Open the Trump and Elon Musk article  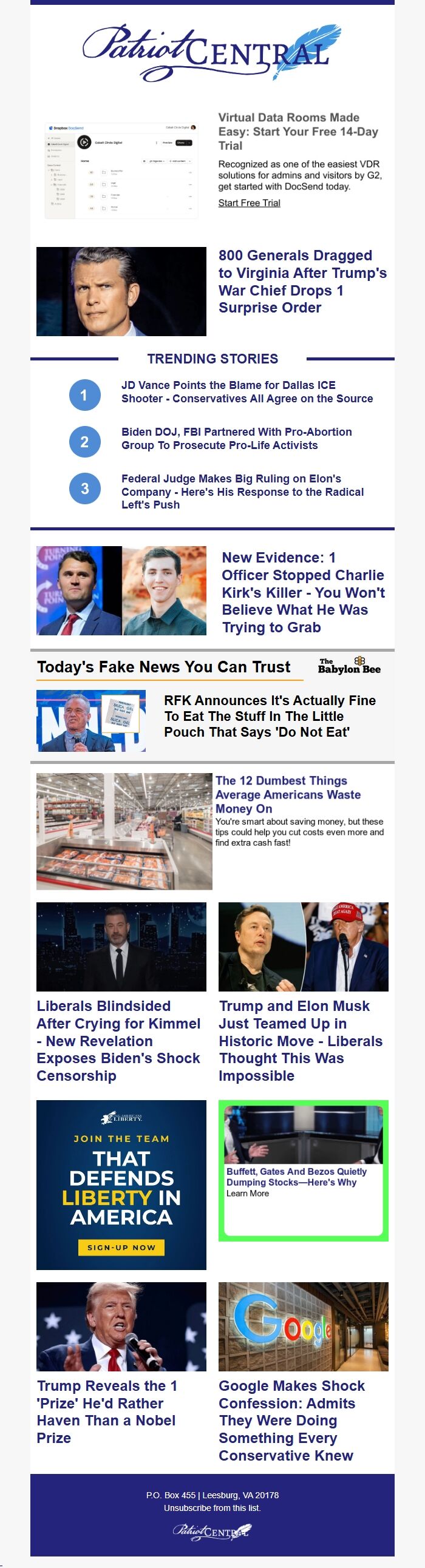tap(300, 1040)
